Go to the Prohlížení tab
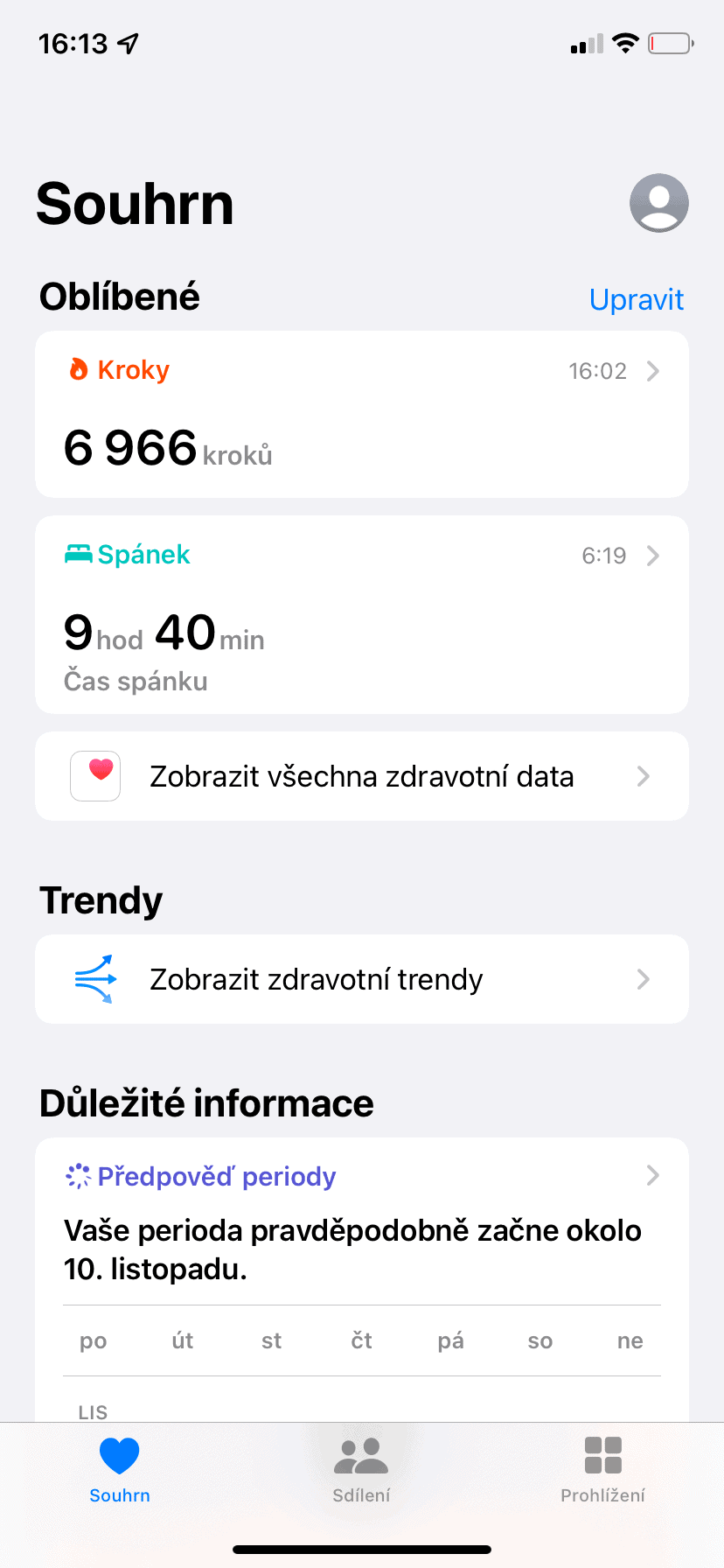The height and width of the screenshot is (1568, 724). pos(602,1470)
